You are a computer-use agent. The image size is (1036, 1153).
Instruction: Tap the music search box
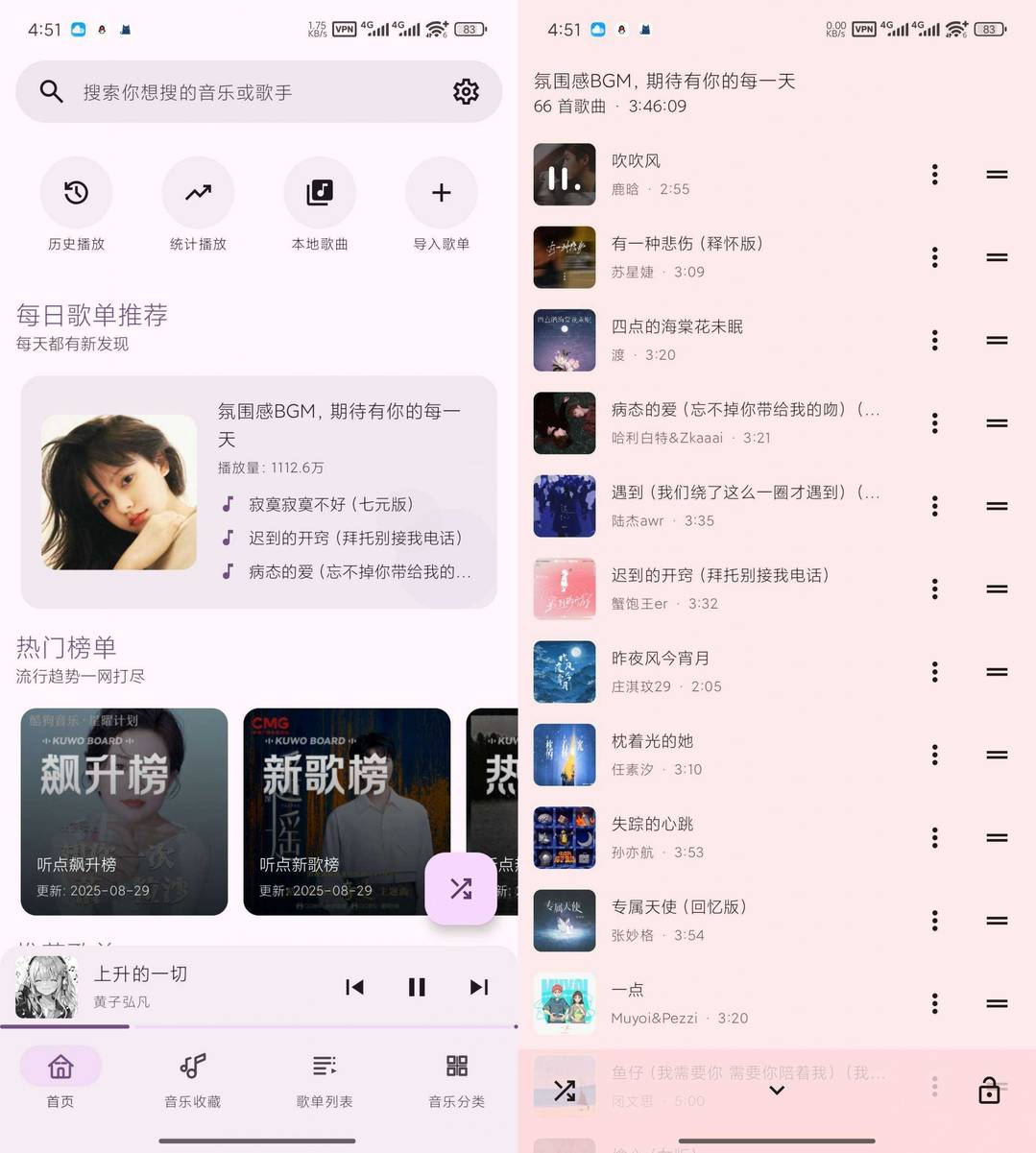tap(240, 92)
